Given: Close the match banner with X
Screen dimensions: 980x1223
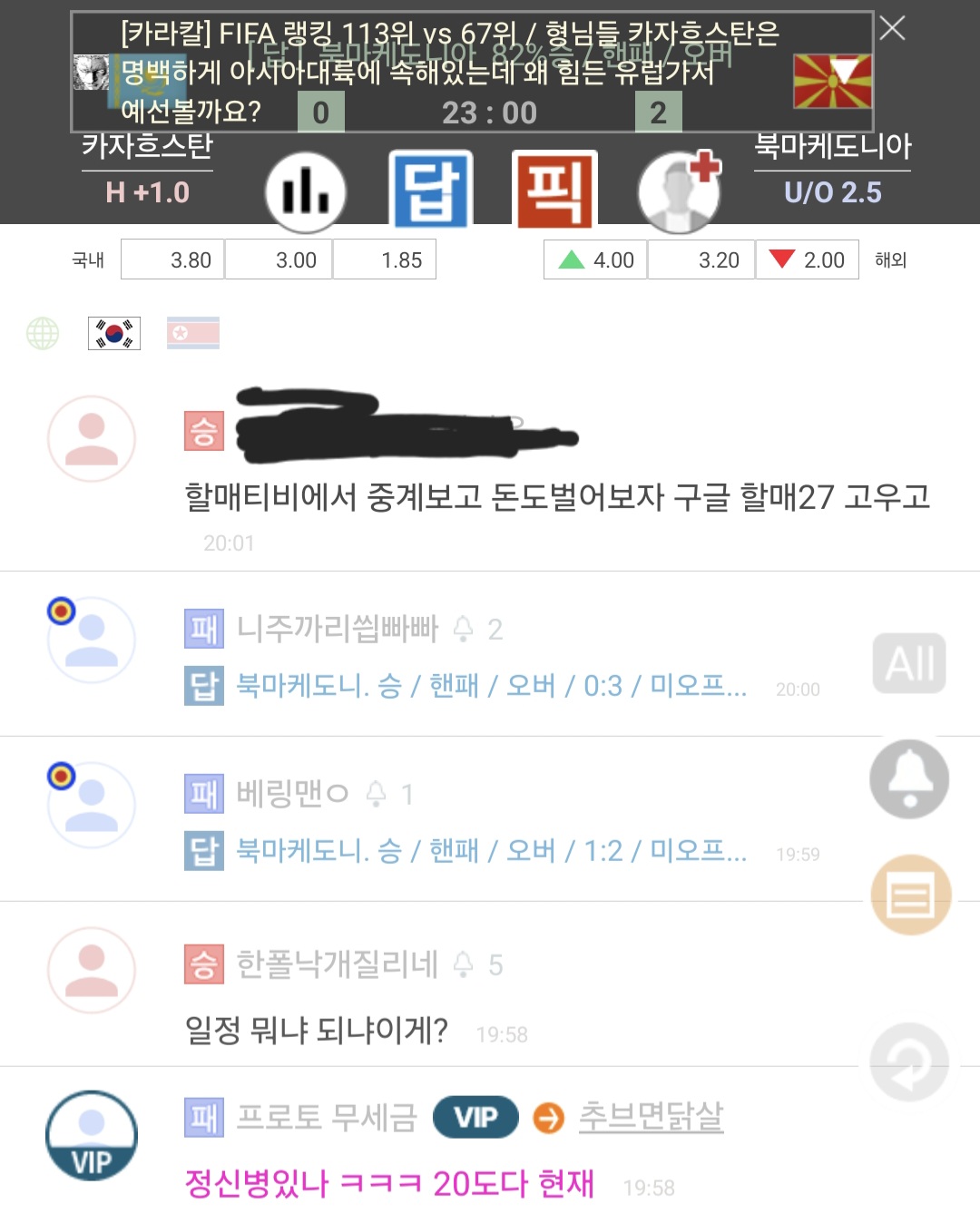Looking at the screenshot, I should click(x=892, y=28).
